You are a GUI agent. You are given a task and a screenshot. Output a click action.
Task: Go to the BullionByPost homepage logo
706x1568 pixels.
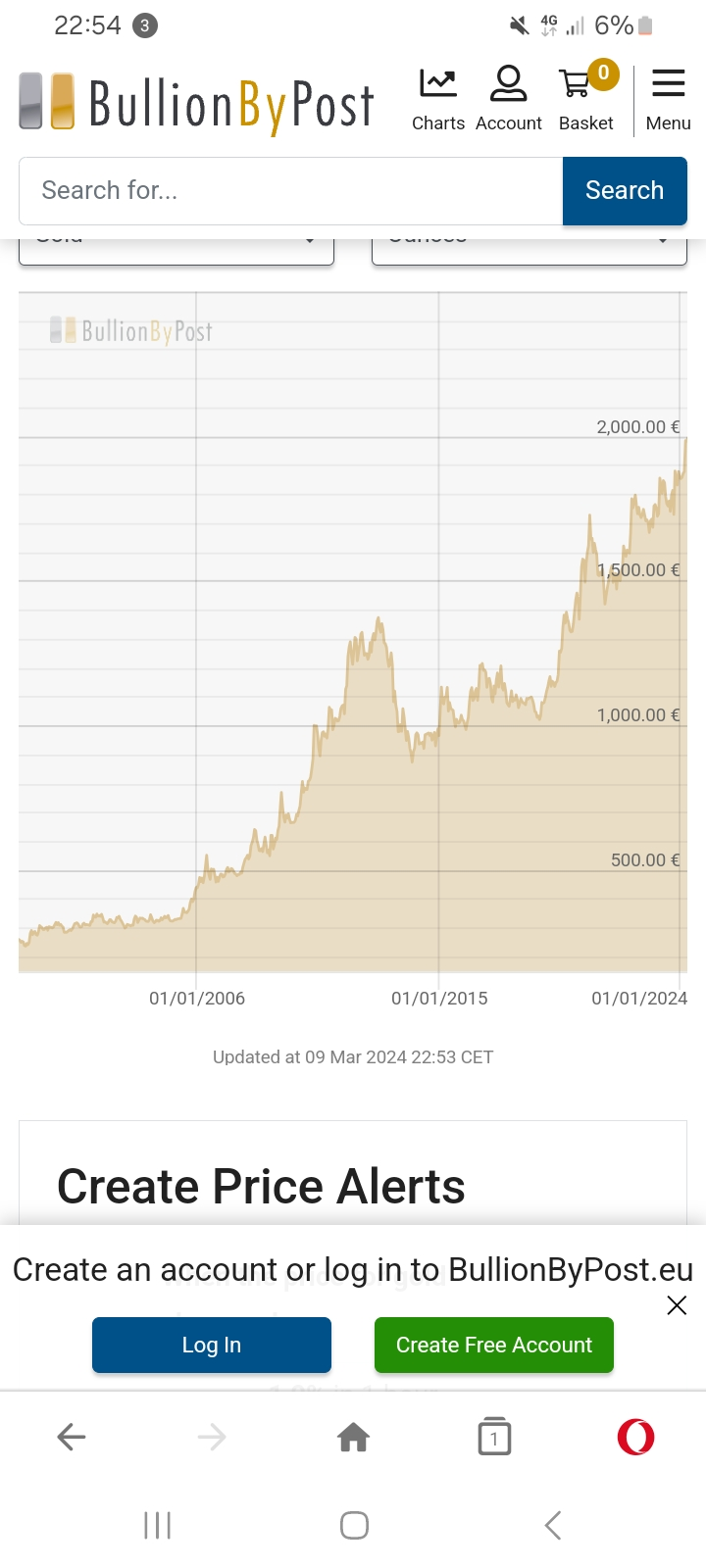pos(196,102)
